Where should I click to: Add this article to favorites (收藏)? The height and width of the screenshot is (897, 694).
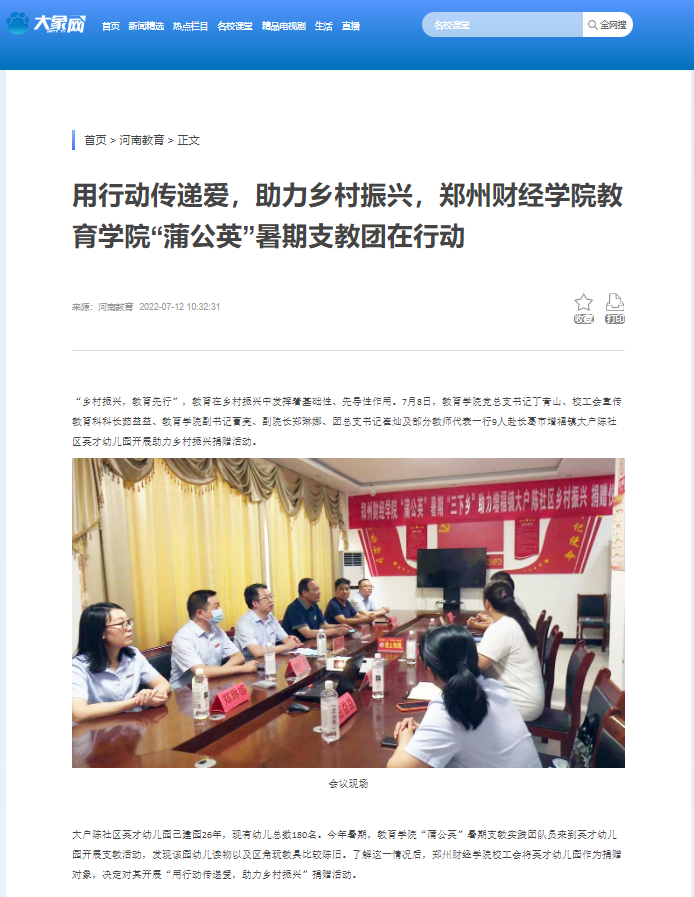coord(584,308)
